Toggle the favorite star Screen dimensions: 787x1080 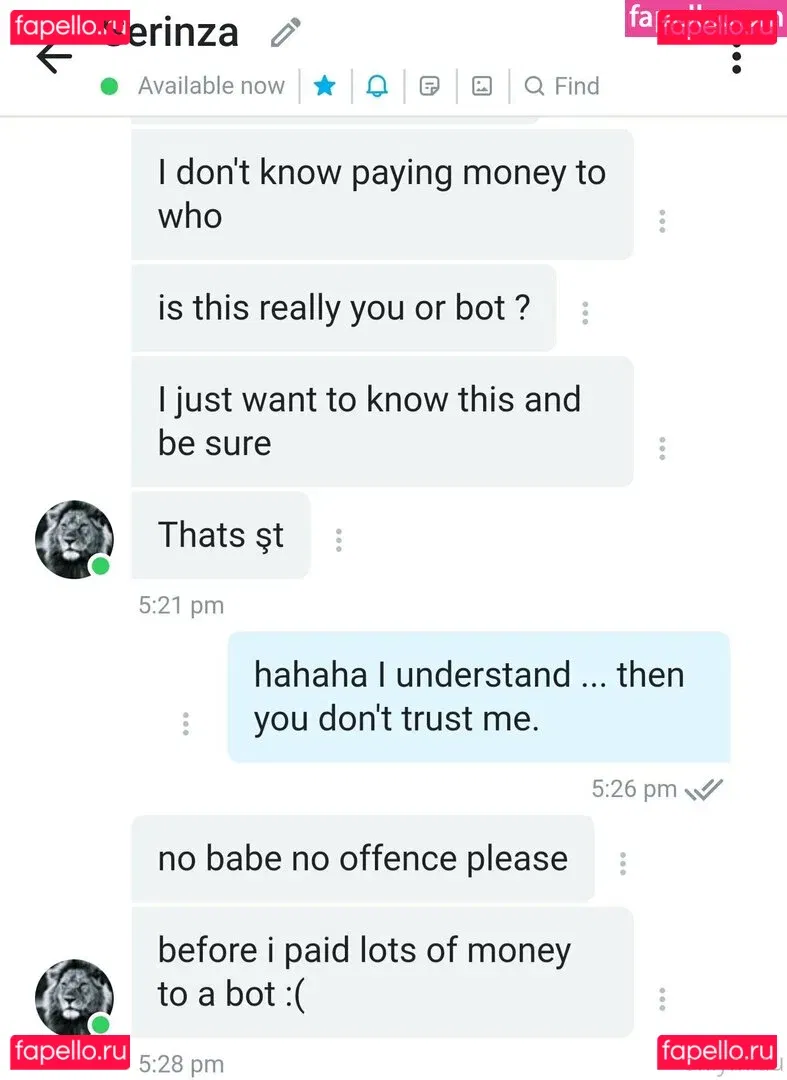coord(325,86)
